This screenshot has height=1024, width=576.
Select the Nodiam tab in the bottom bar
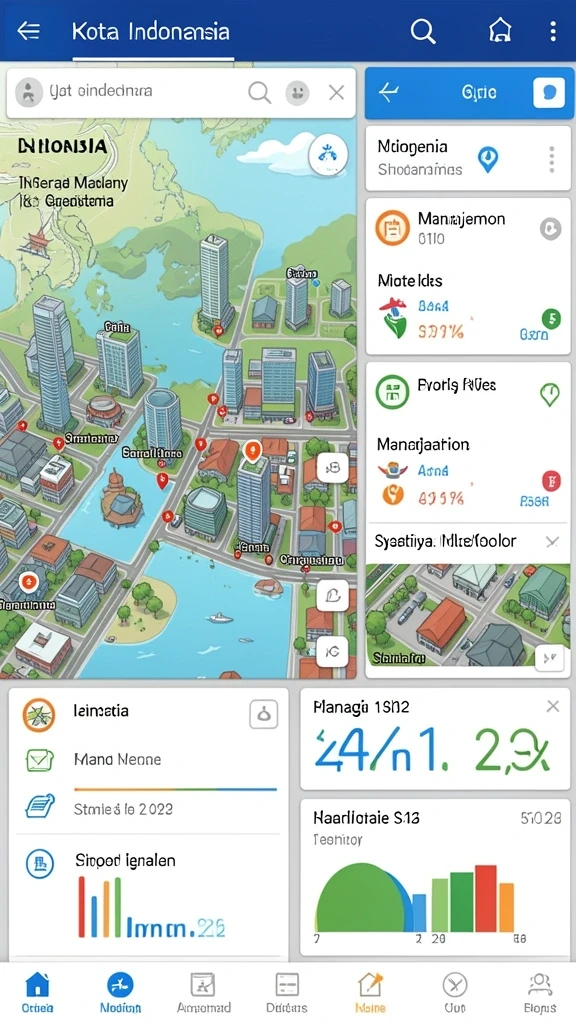click(120, 993)
